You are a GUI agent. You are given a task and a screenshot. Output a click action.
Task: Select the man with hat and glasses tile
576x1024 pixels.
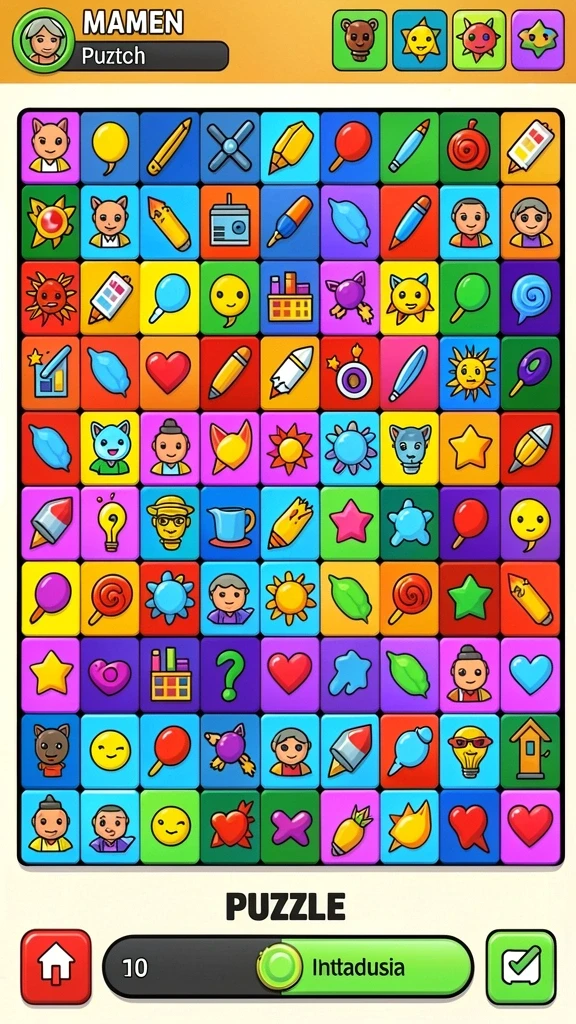coord(170,524)
